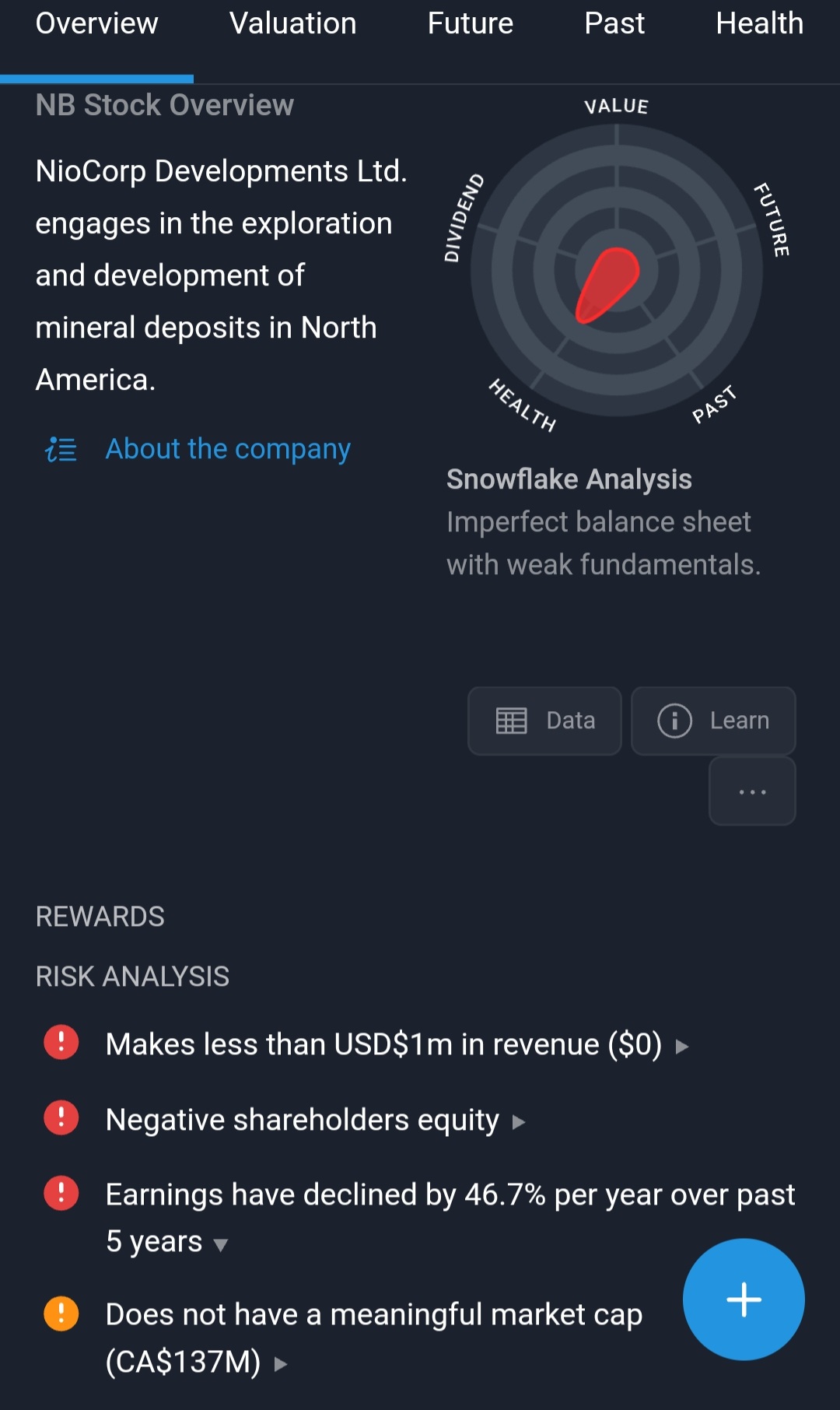The height and width of the screenshot is (1410, 840).
Task: Tap the Learn button
Action: (x=712, y=721)
